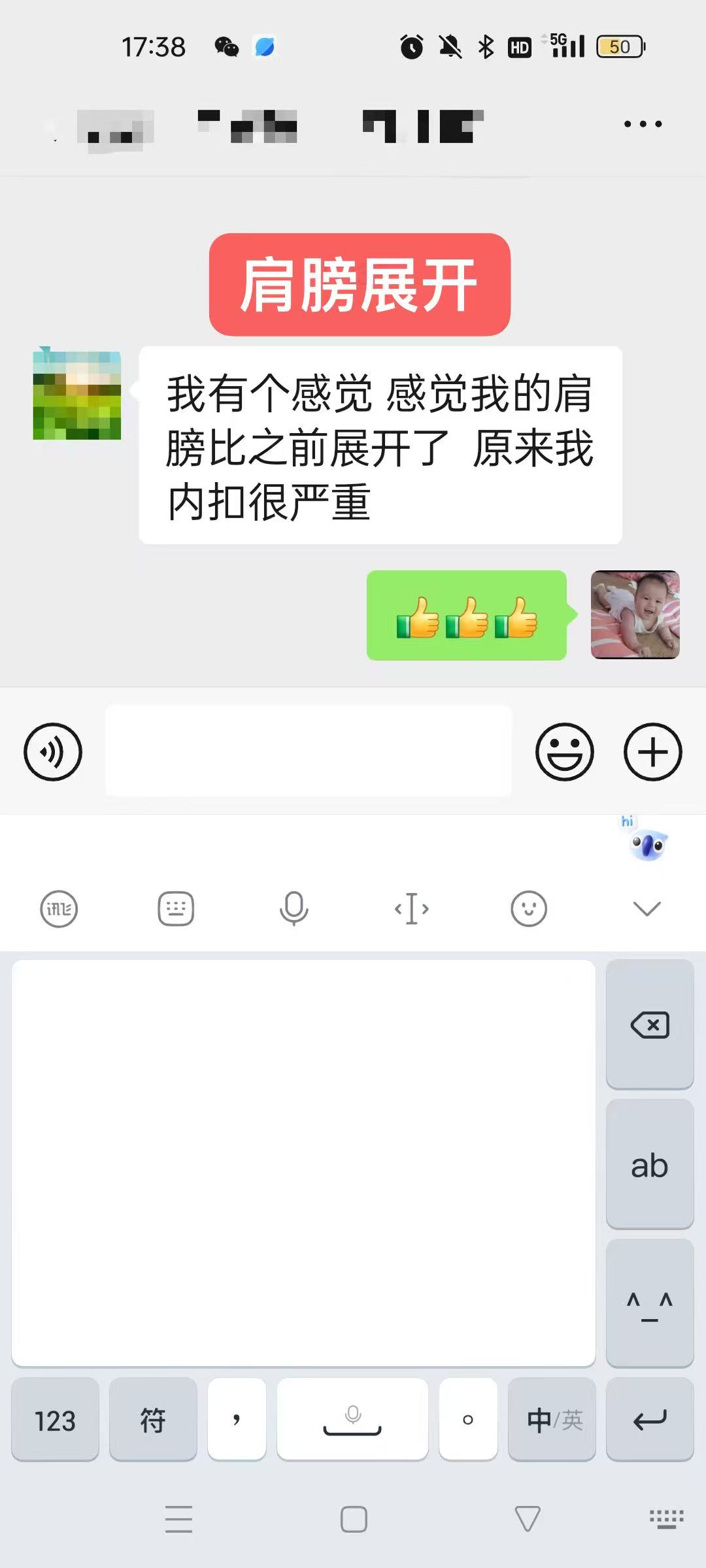706x1568 pixels.
Task: Open the three-dot chat menu
Action: (x=643, y=124)
